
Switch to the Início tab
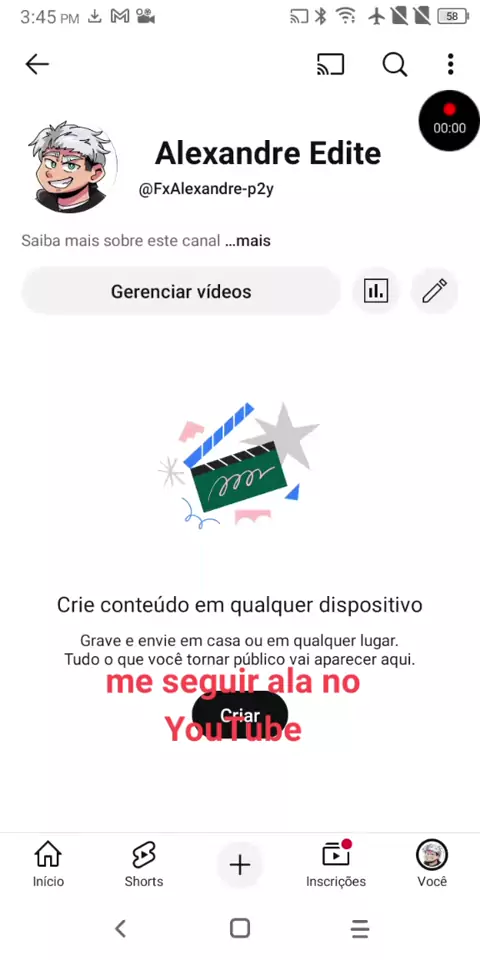click(48, 864)
